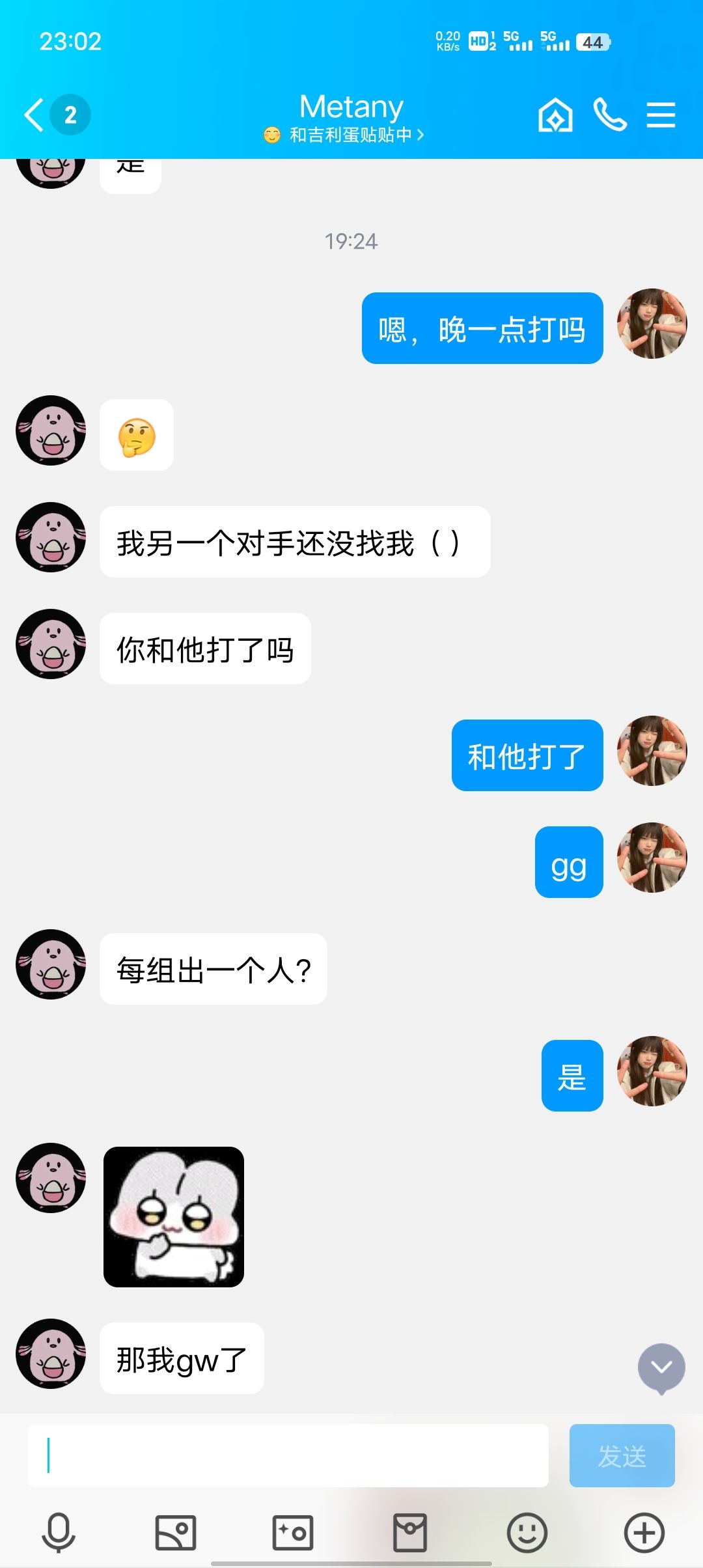Open the emoji panel

pyautogui.click(x=527, y=1532)
